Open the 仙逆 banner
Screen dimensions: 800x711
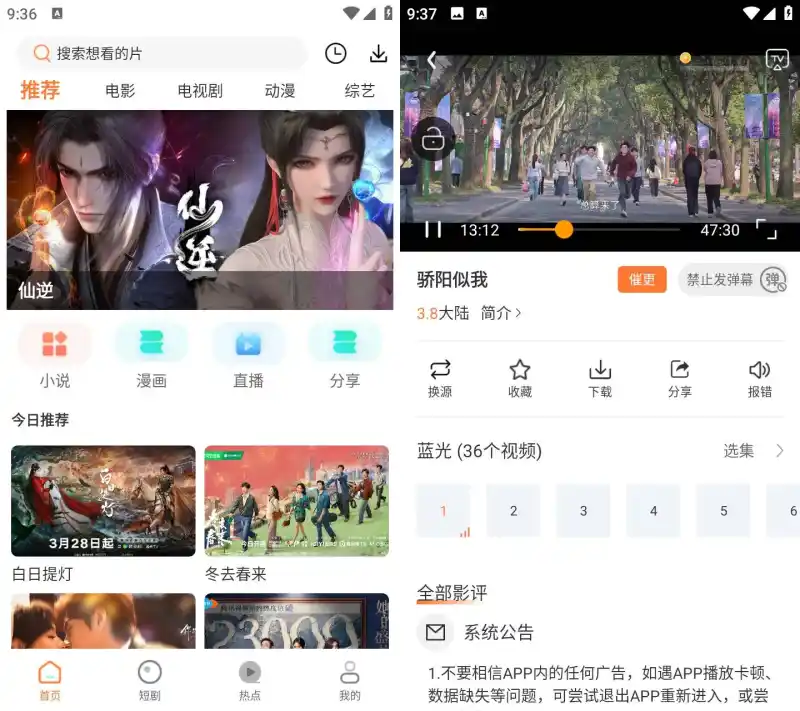[200, 210]
